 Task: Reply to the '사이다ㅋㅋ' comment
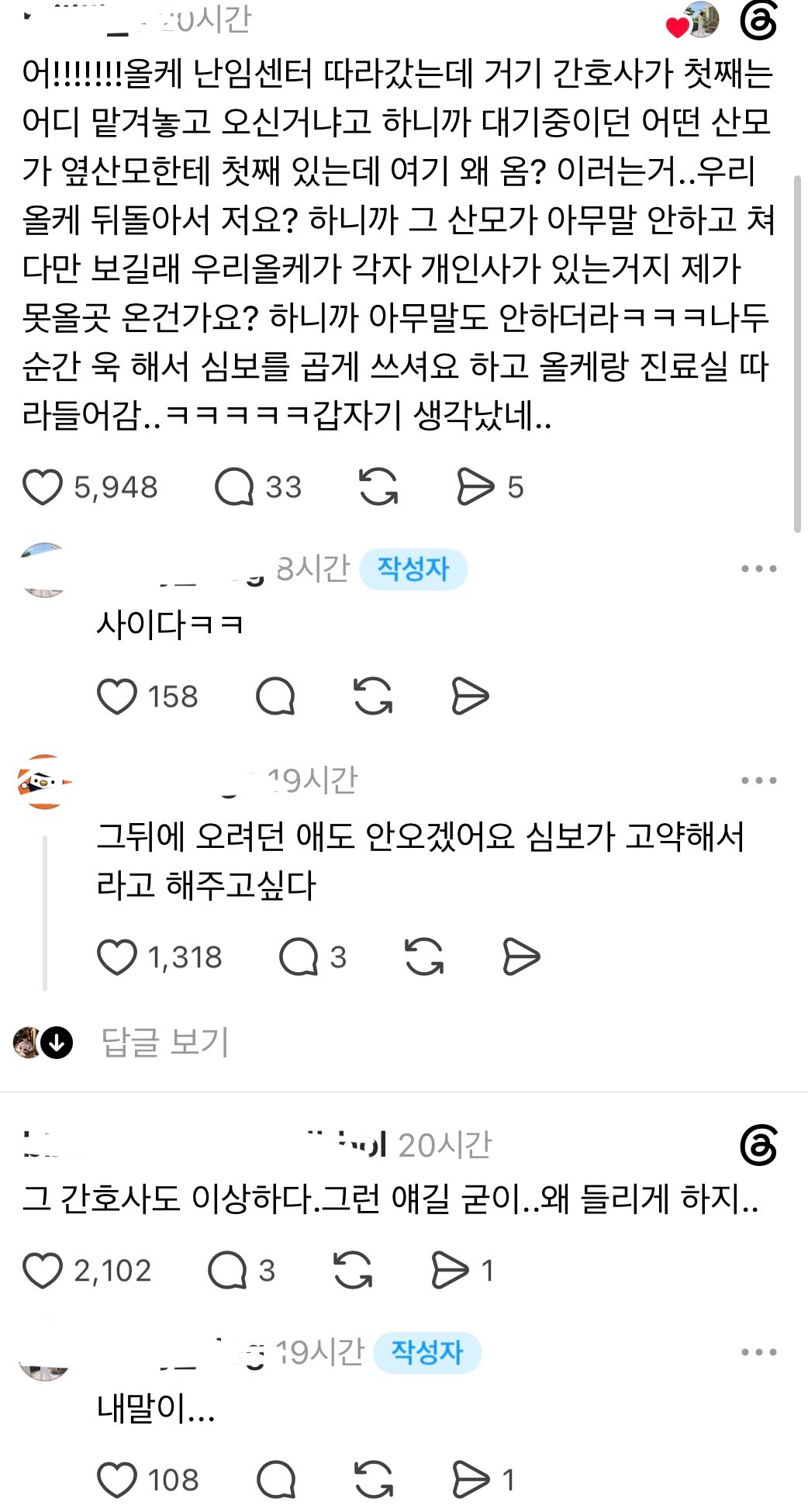pyautogui.click(x=275, y=696)
